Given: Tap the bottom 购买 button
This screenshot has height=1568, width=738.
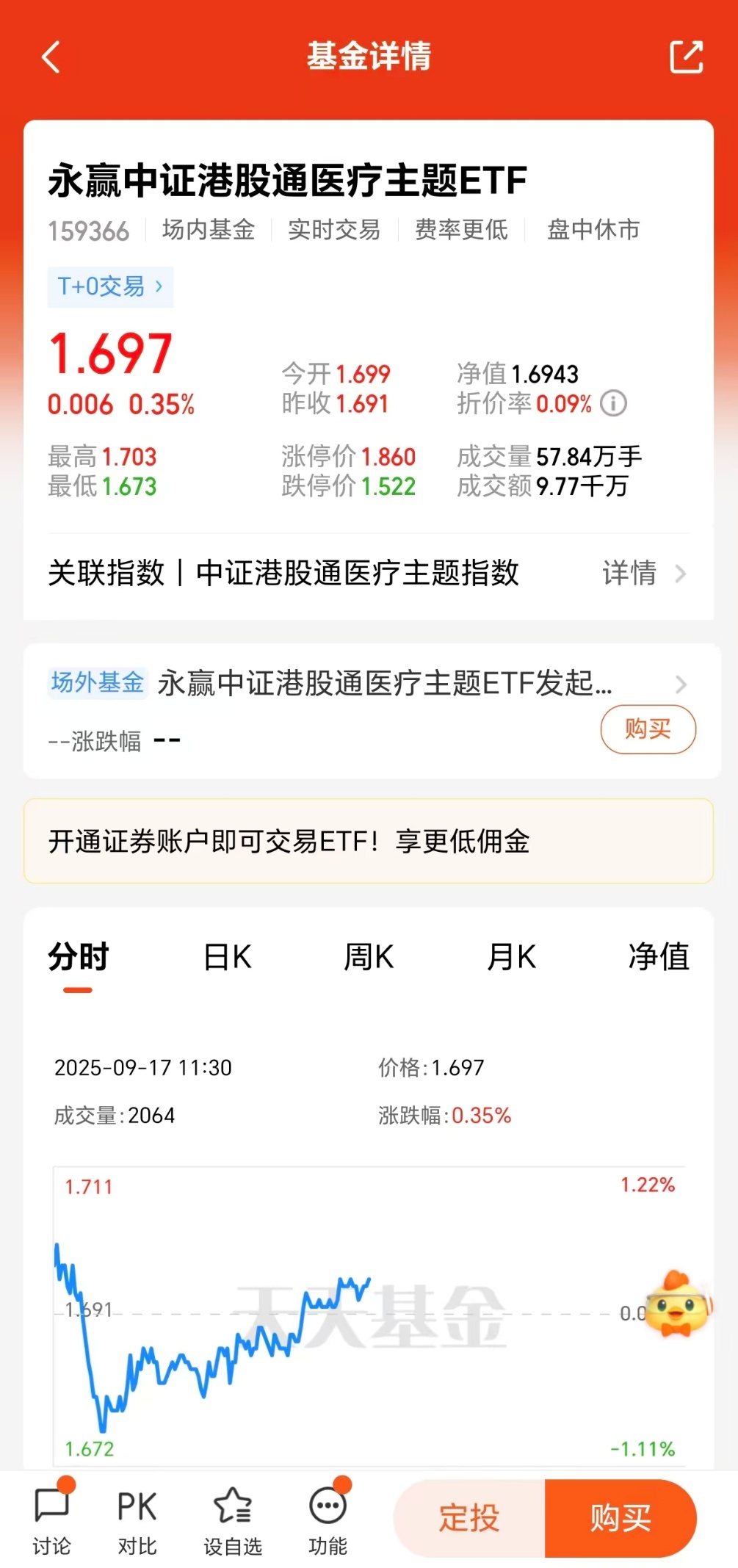Looking at the screenshot, I should [621, 1518].
